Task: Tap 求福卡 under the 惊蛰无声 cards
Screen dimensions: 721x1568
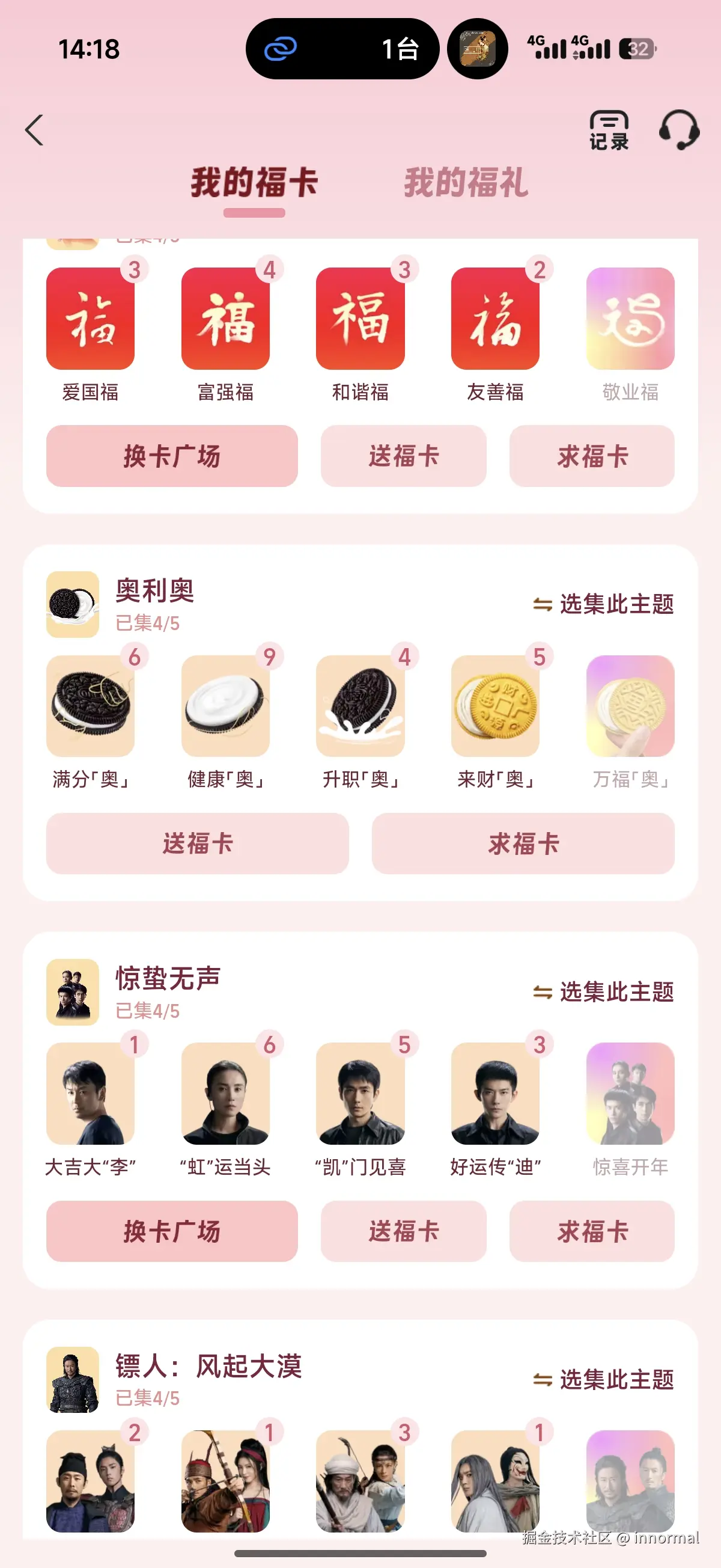Action: (591, 1233)
